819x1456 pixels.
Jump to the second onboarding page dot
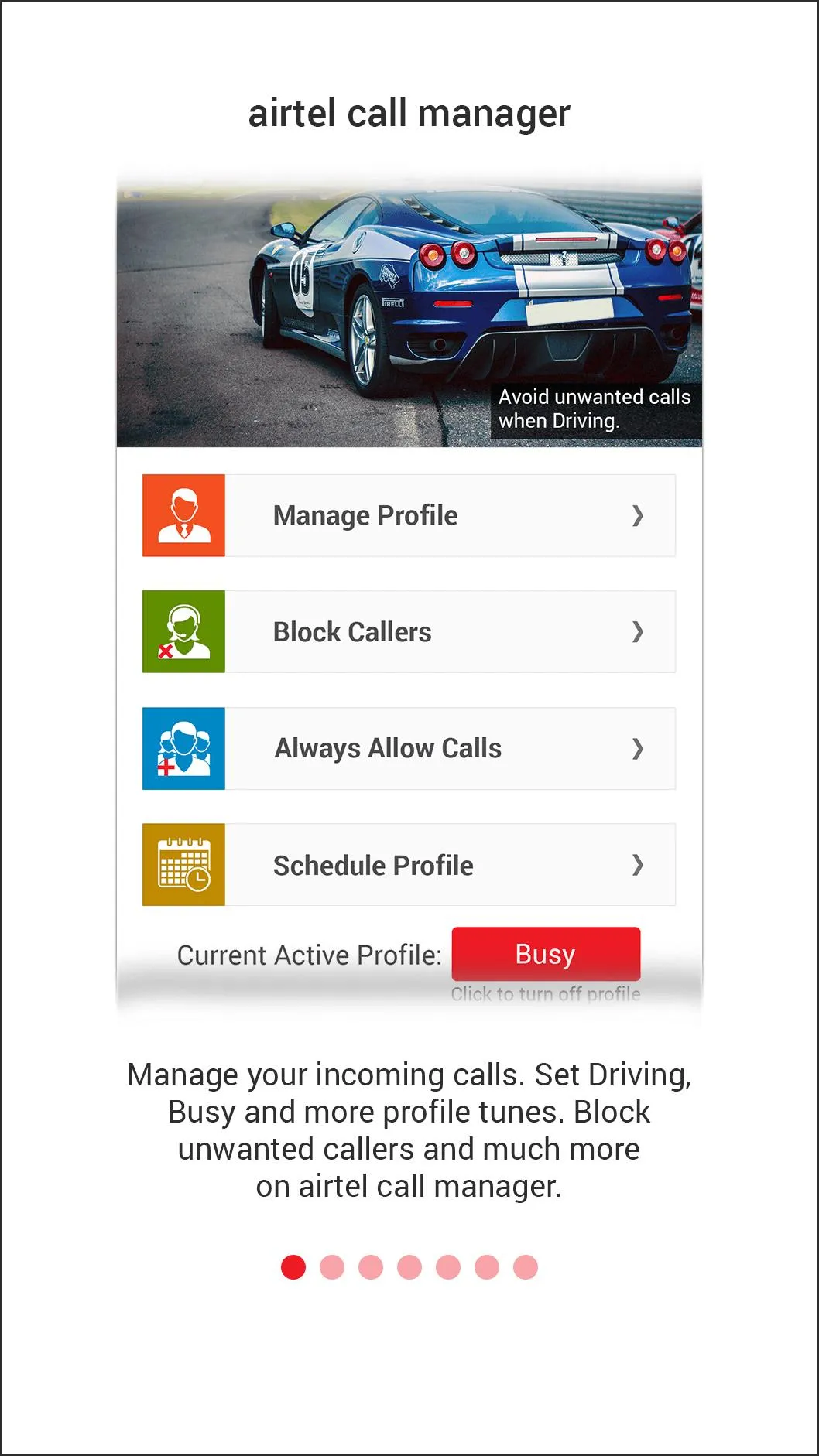point(332,1267)
